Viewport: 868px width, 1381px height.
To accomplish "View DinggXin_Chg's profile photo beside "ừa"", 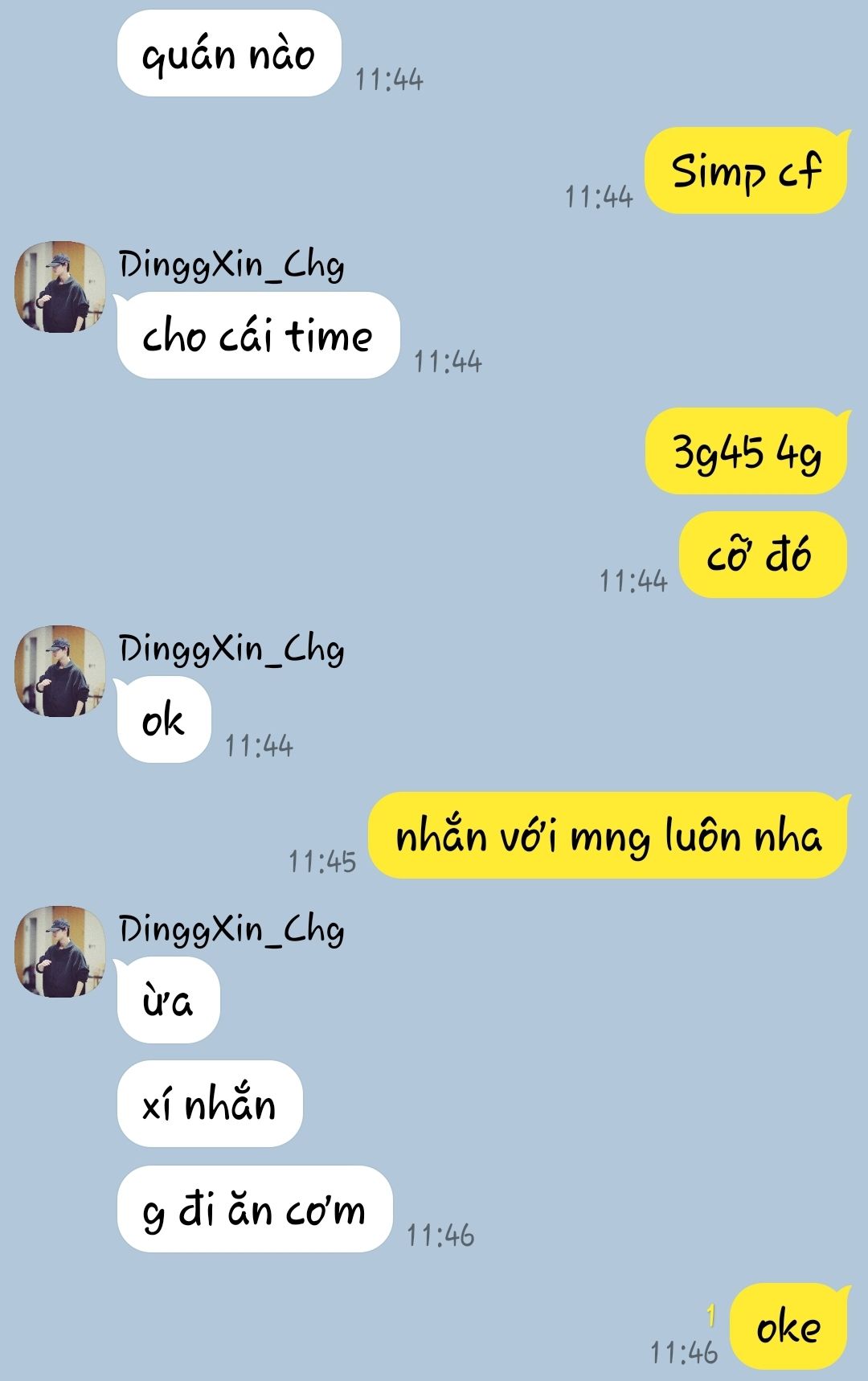I will click(x=60, y=952).
